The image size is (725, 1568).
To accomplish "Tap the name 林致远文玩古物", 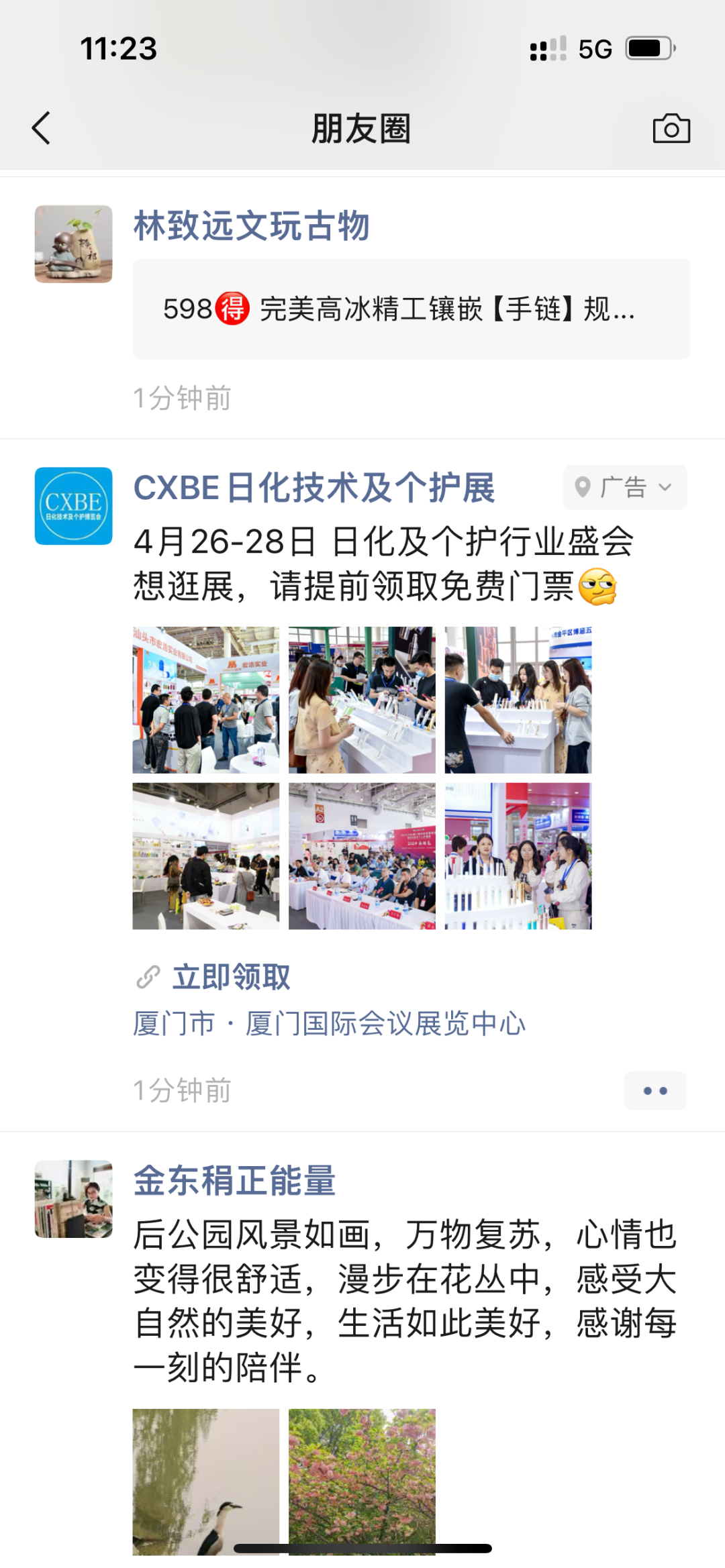I will pyautogui.click(x=251, y=225).
